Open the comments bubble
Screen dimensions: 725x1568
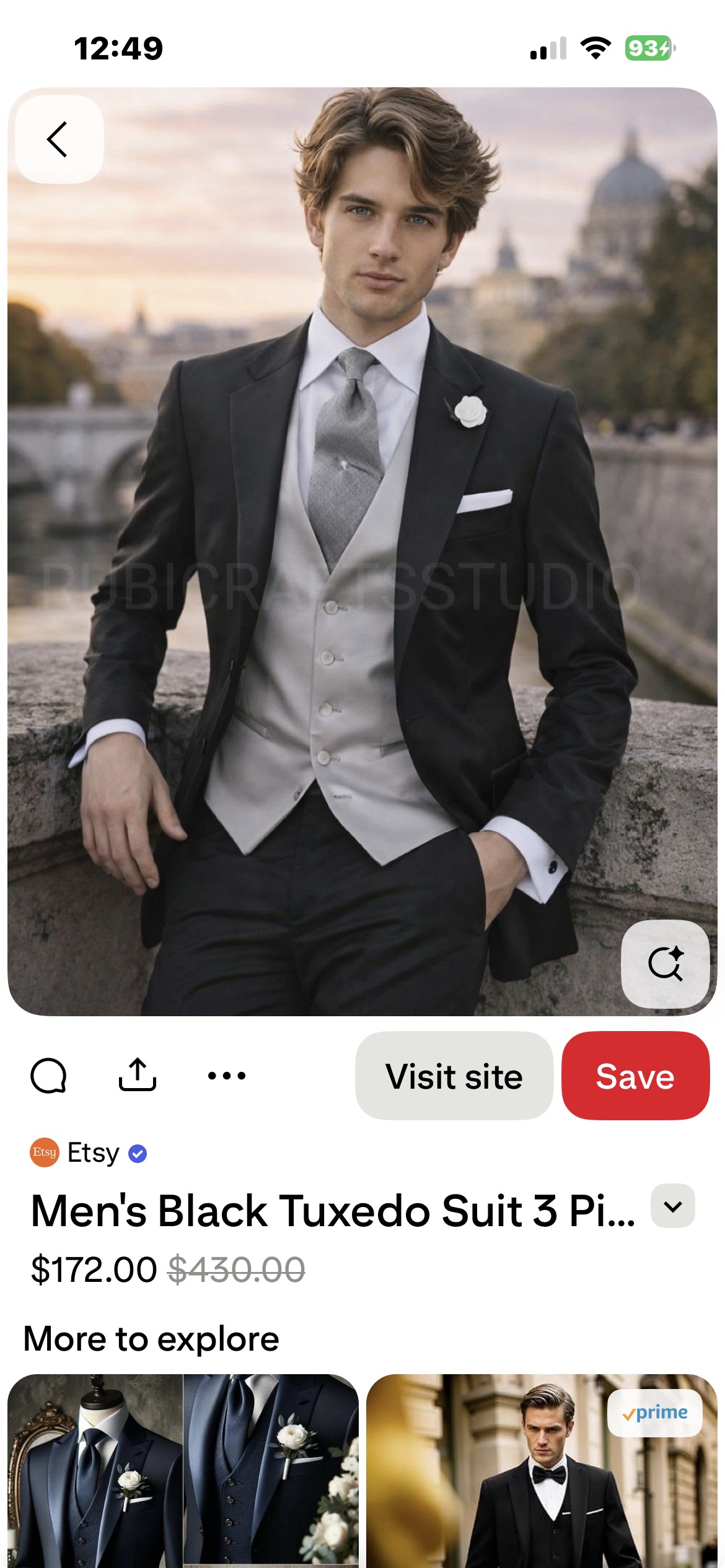pyautogui.click(x=48, y=1076)
